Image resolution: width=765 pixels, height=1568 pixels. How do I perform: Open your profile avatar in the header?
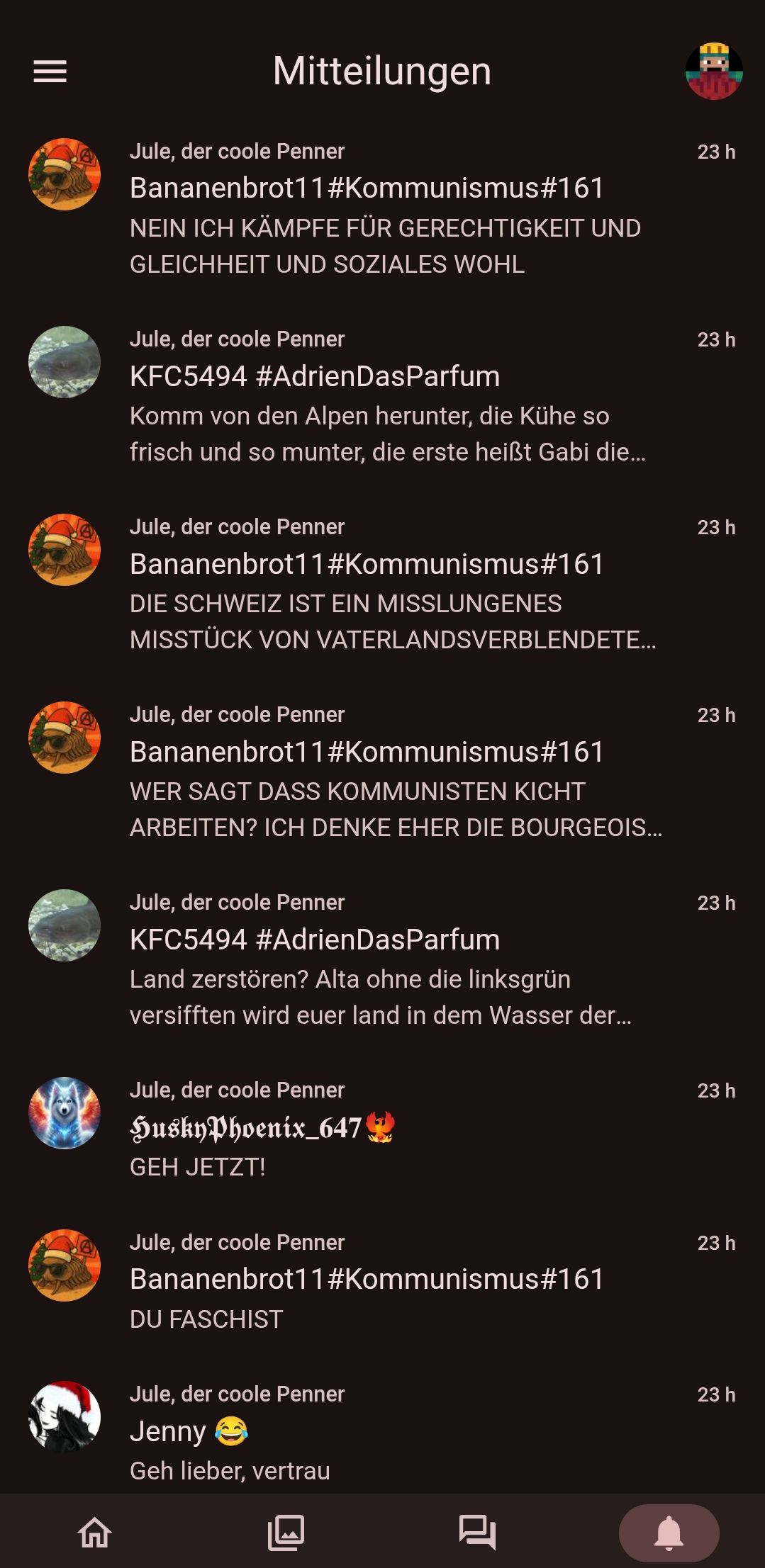(713, 72)
